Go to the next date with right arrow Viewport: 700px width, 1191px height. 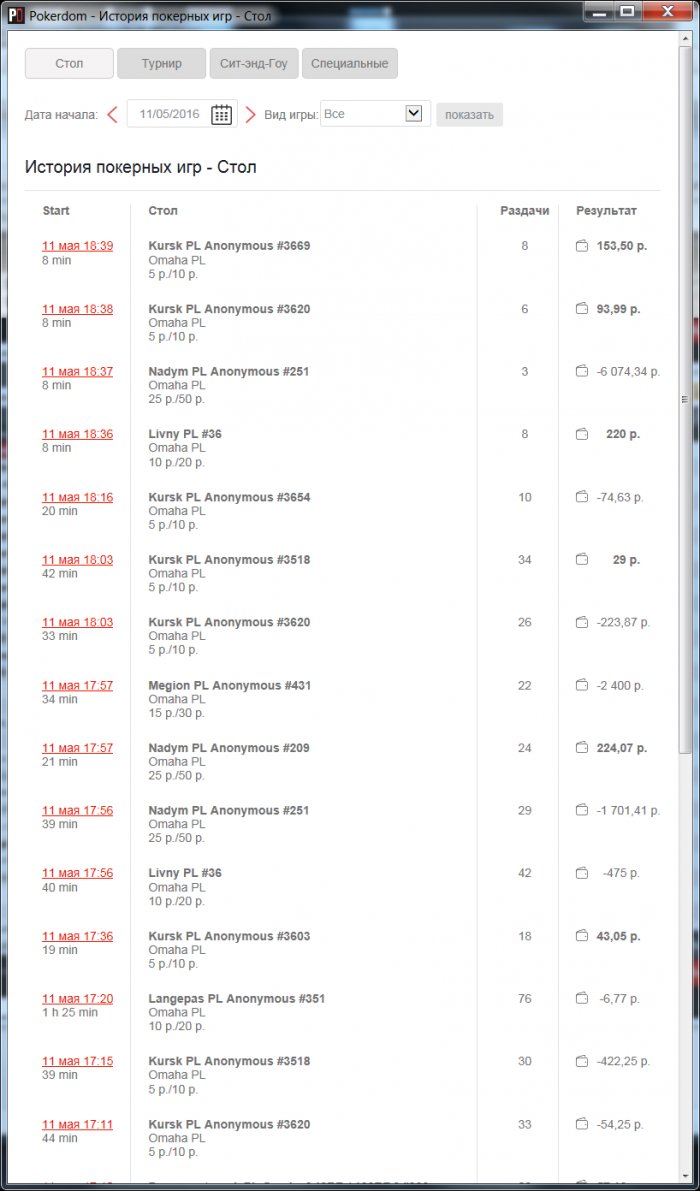coord(250,115)
